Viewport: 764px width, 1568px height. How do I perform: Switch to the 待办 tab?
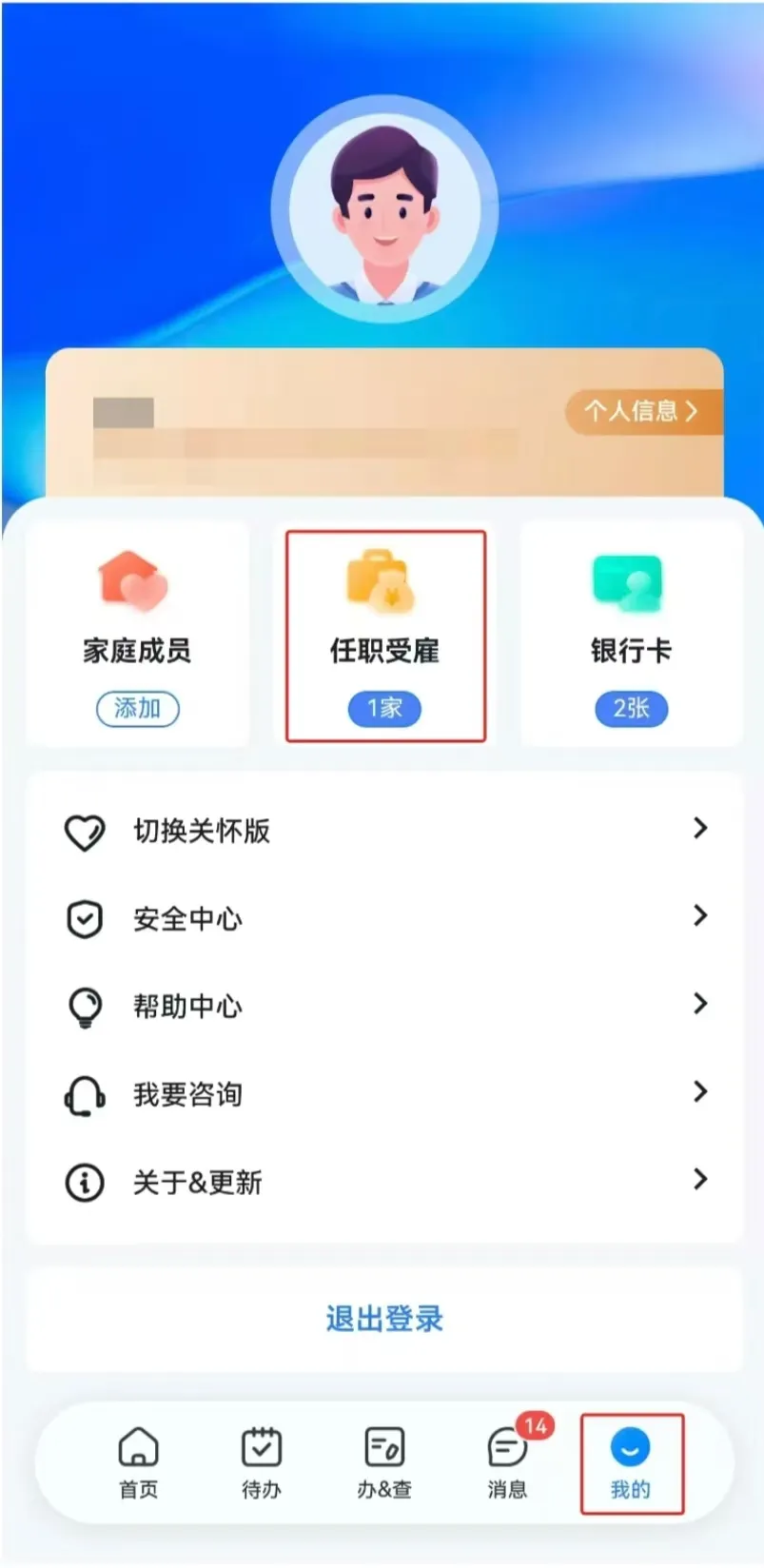pos(262,1462)
